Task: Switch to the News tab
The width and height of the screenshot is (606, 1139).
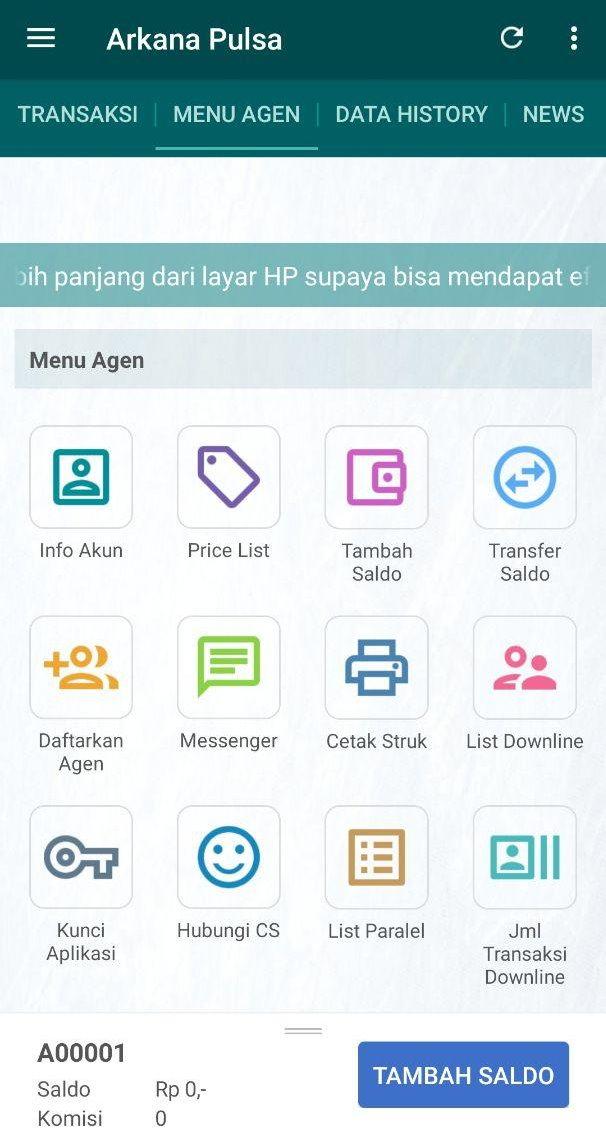Action: click(x=553, y=114)
